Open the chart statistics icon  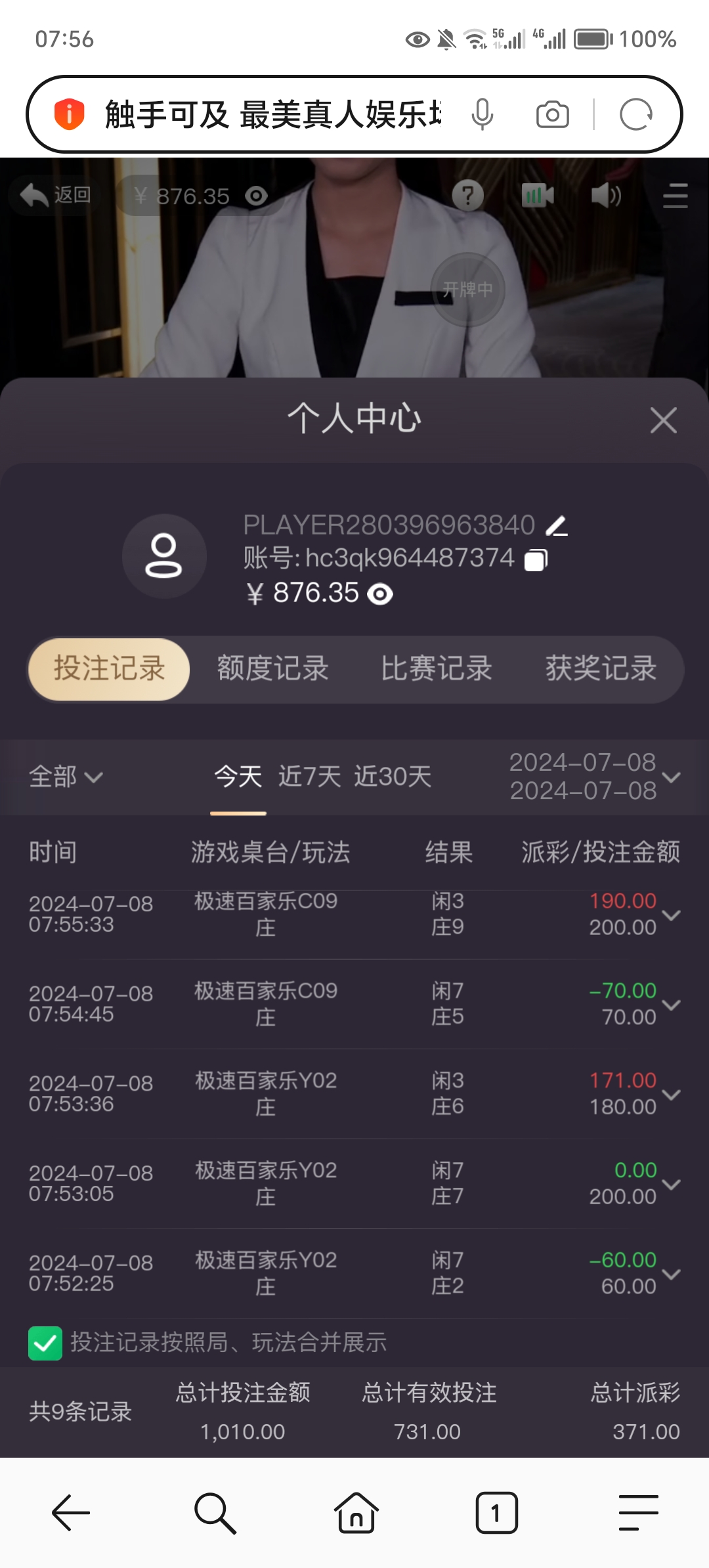(536, 195)
